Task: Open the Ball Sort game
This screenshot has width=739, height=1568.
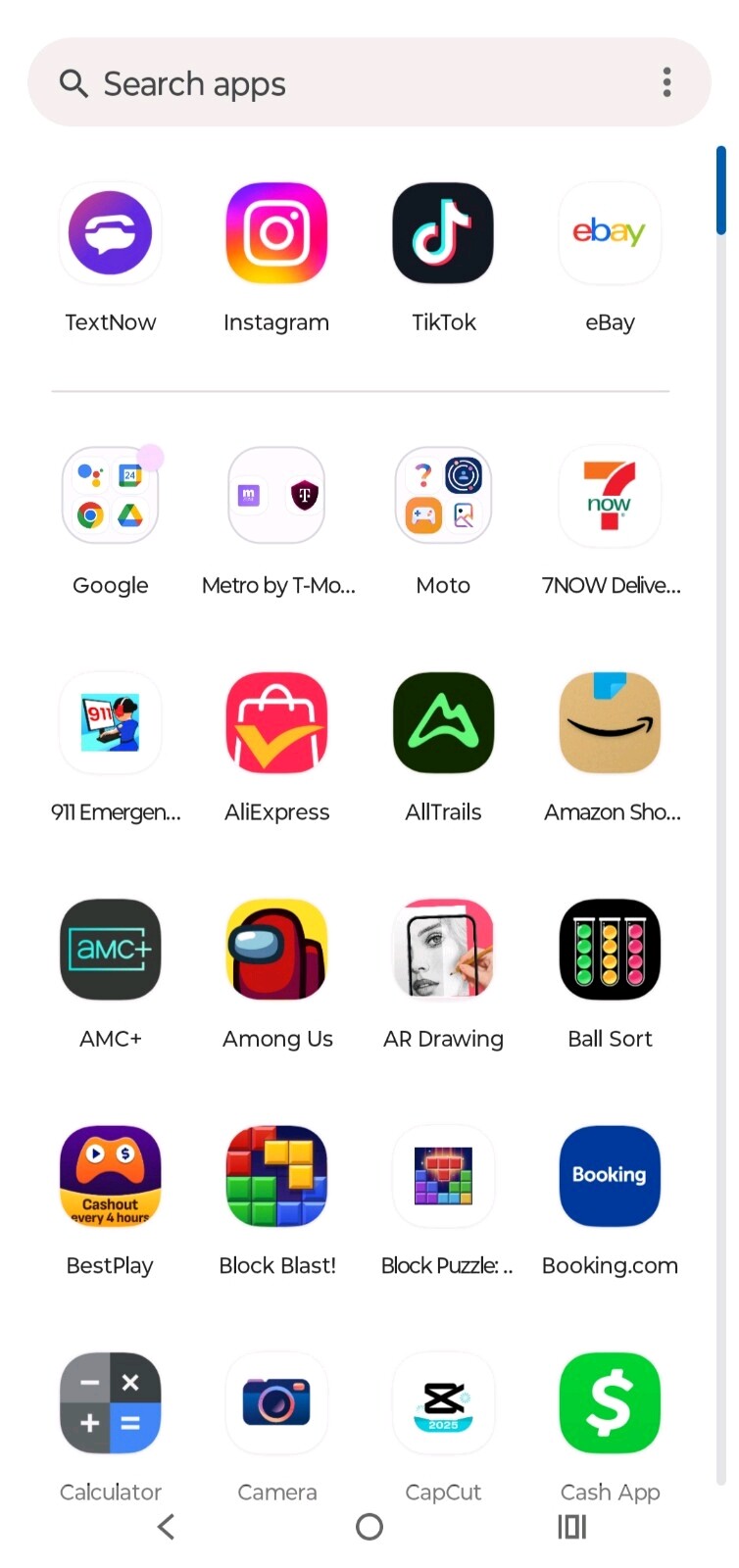Action: point(610,950)
